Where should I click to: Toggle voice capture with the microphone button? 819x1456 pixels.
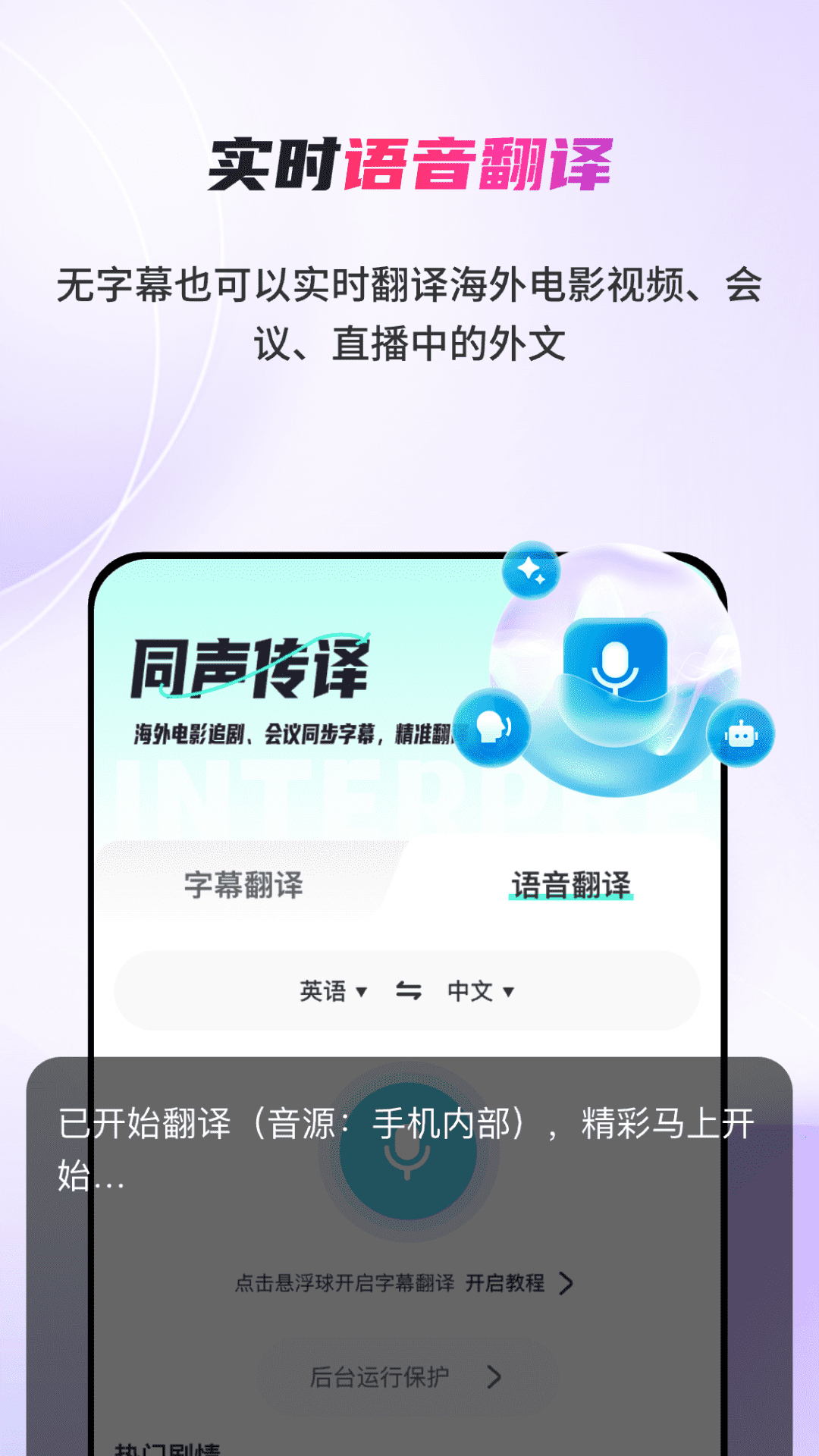click(x=407, y=1153)
